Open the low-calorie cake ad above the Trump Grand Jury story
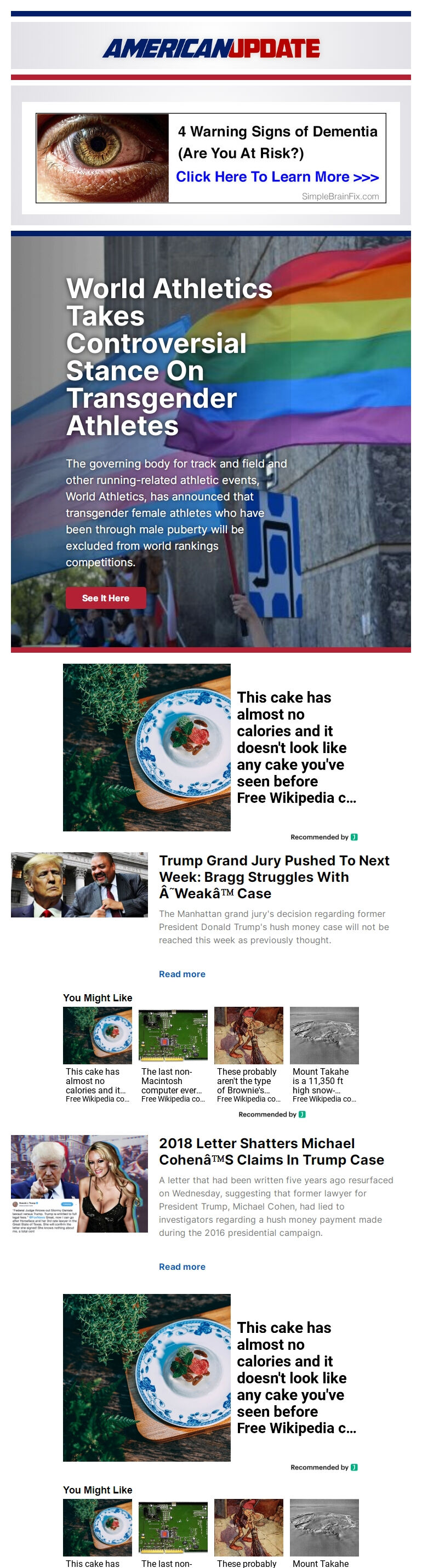The height and width of the screenshot is (1568, 422). (x=209, y=747)
